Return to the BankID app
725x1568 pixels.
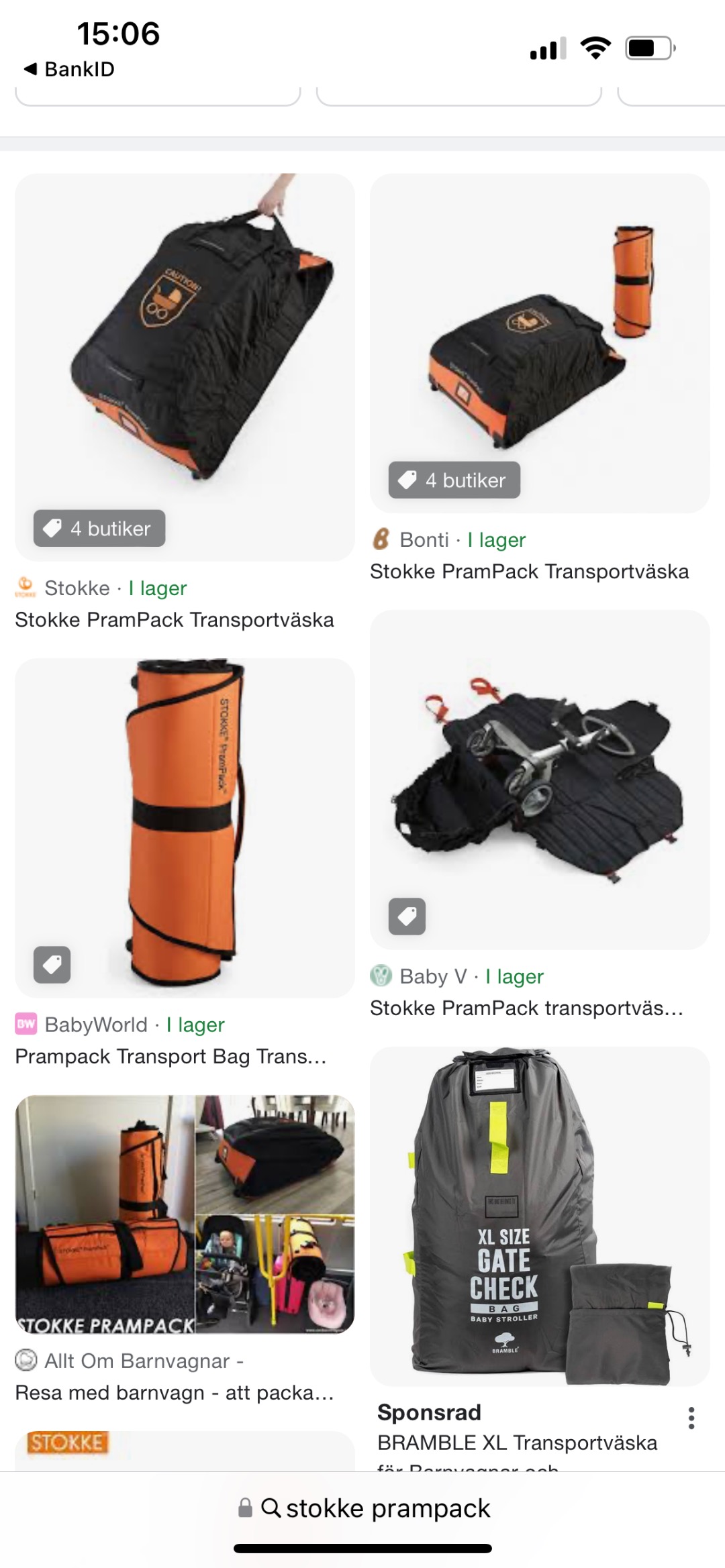69,69
